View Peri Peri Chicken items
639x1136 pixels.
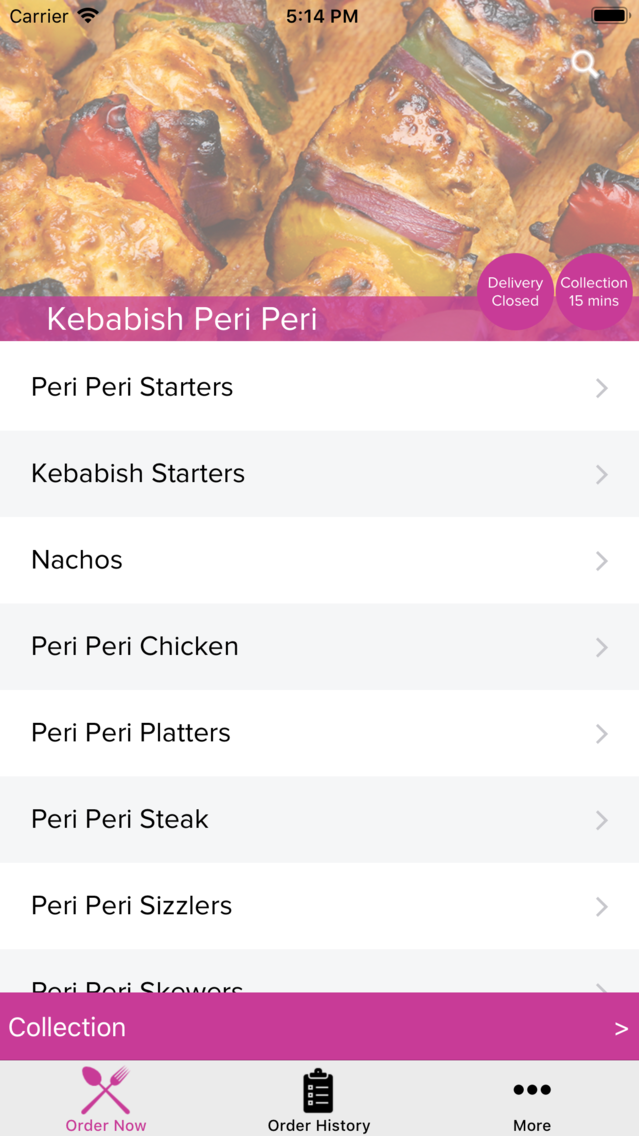(x=319, y=646)
